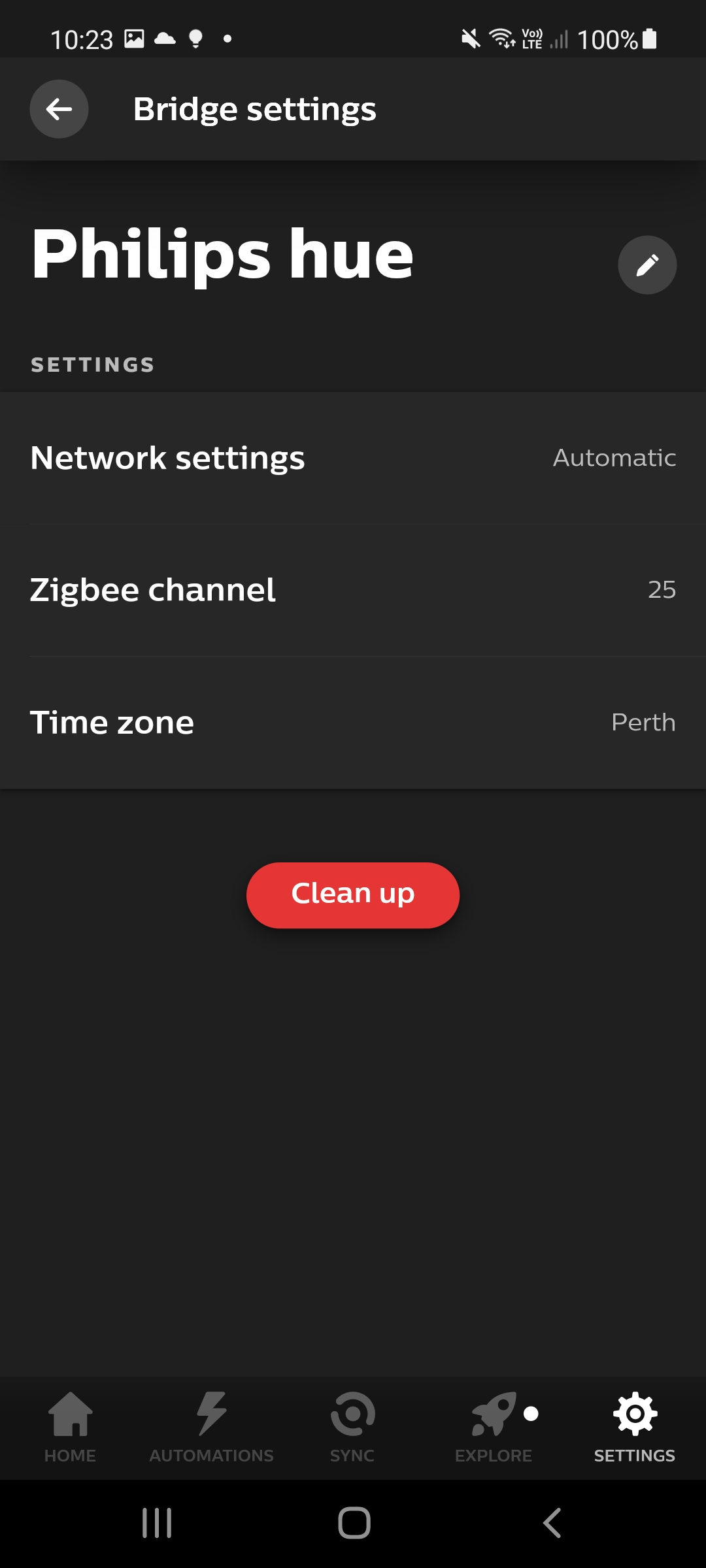
Task: Open Network settings
Action: [x=353, y=458]
